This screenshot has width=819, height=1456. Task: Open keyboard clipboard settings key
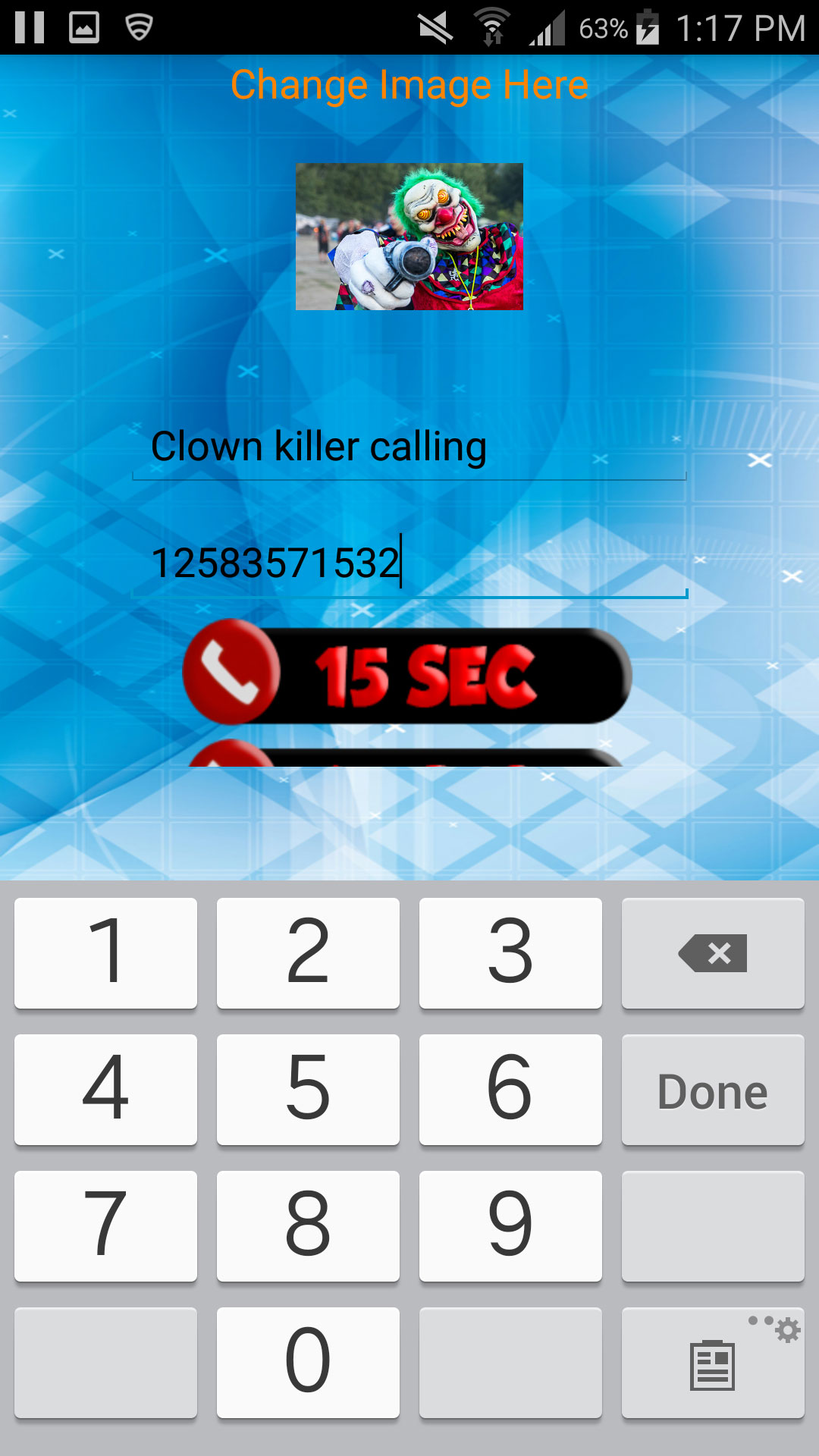[713, 1362]
